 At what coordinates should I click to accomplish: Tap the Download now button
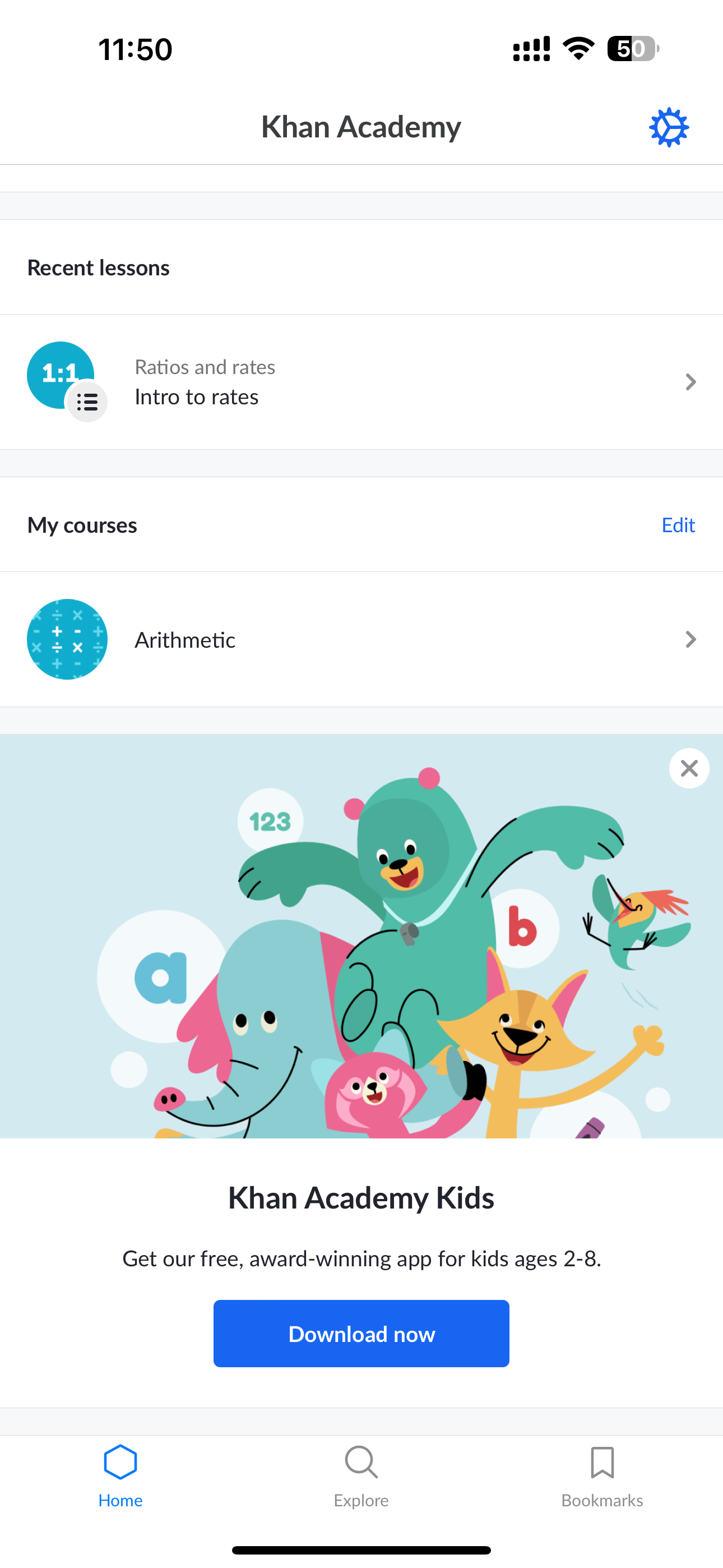pos(361,1334)
